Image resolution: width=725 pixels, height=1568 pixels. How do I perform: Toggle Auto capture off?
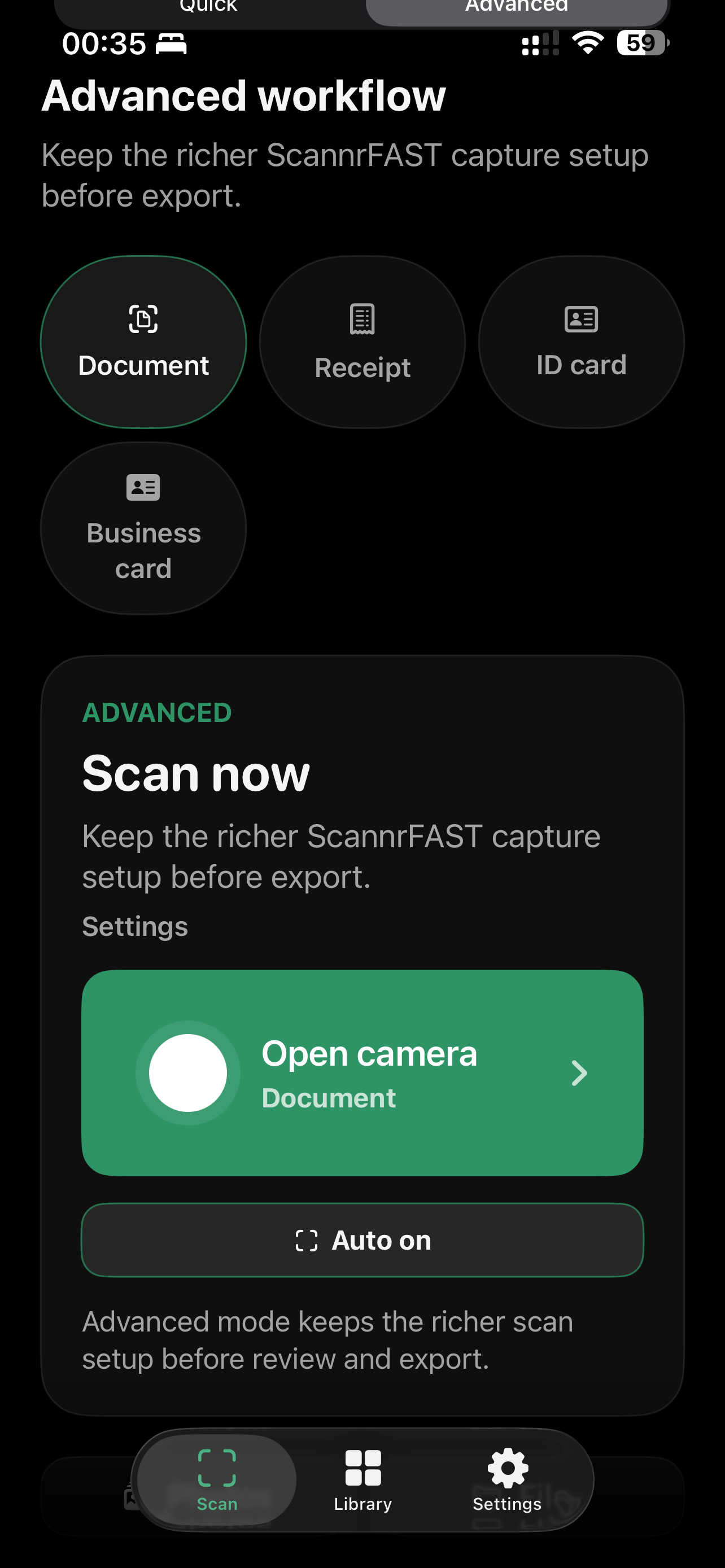(x=362, y=1239)
